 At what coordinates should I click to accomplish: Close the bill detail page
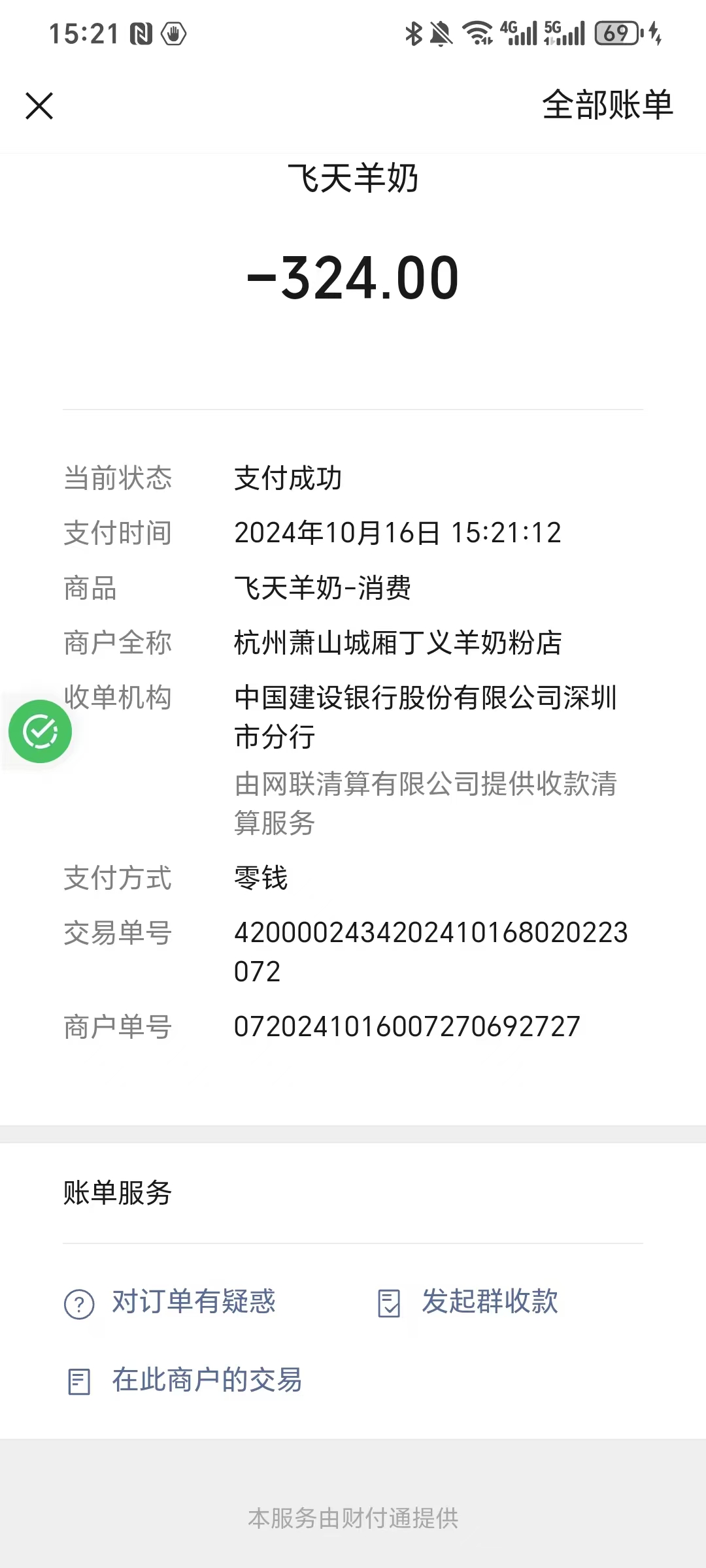tap(39, 106)
